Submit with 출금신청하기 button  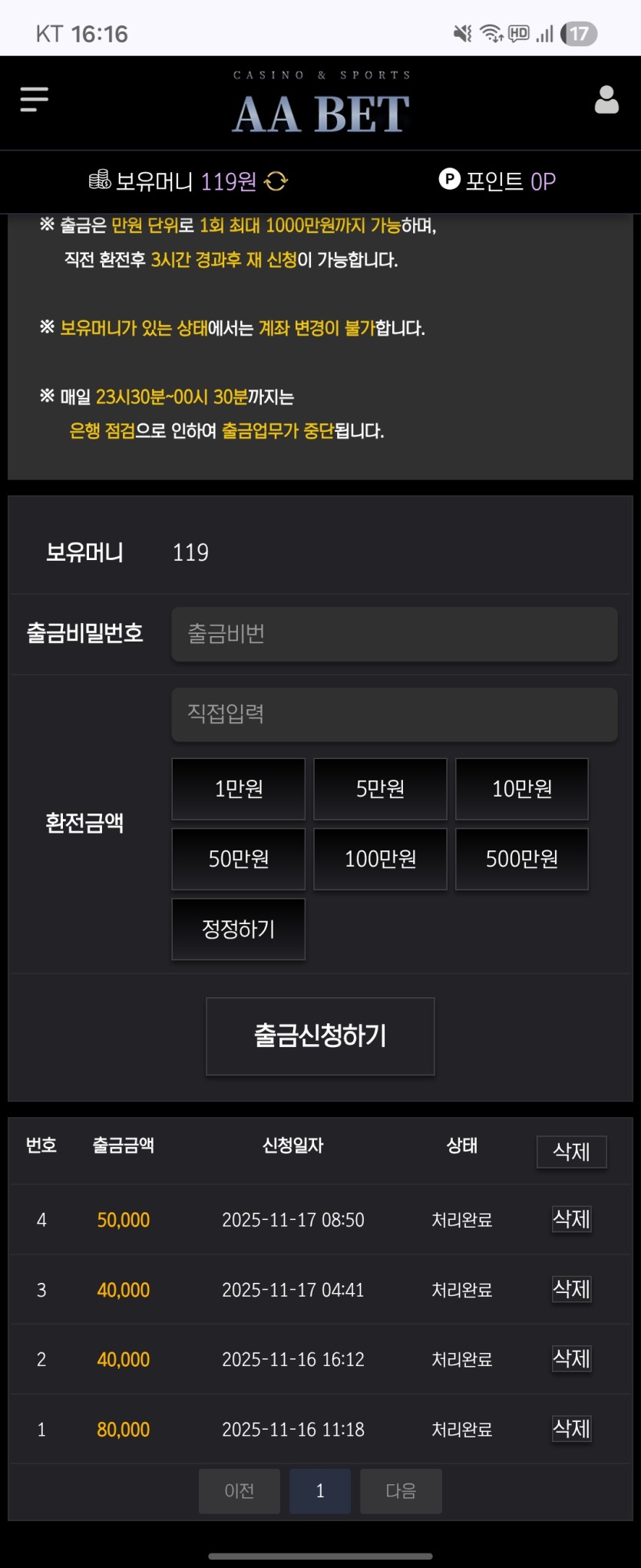pos(320,1036)
